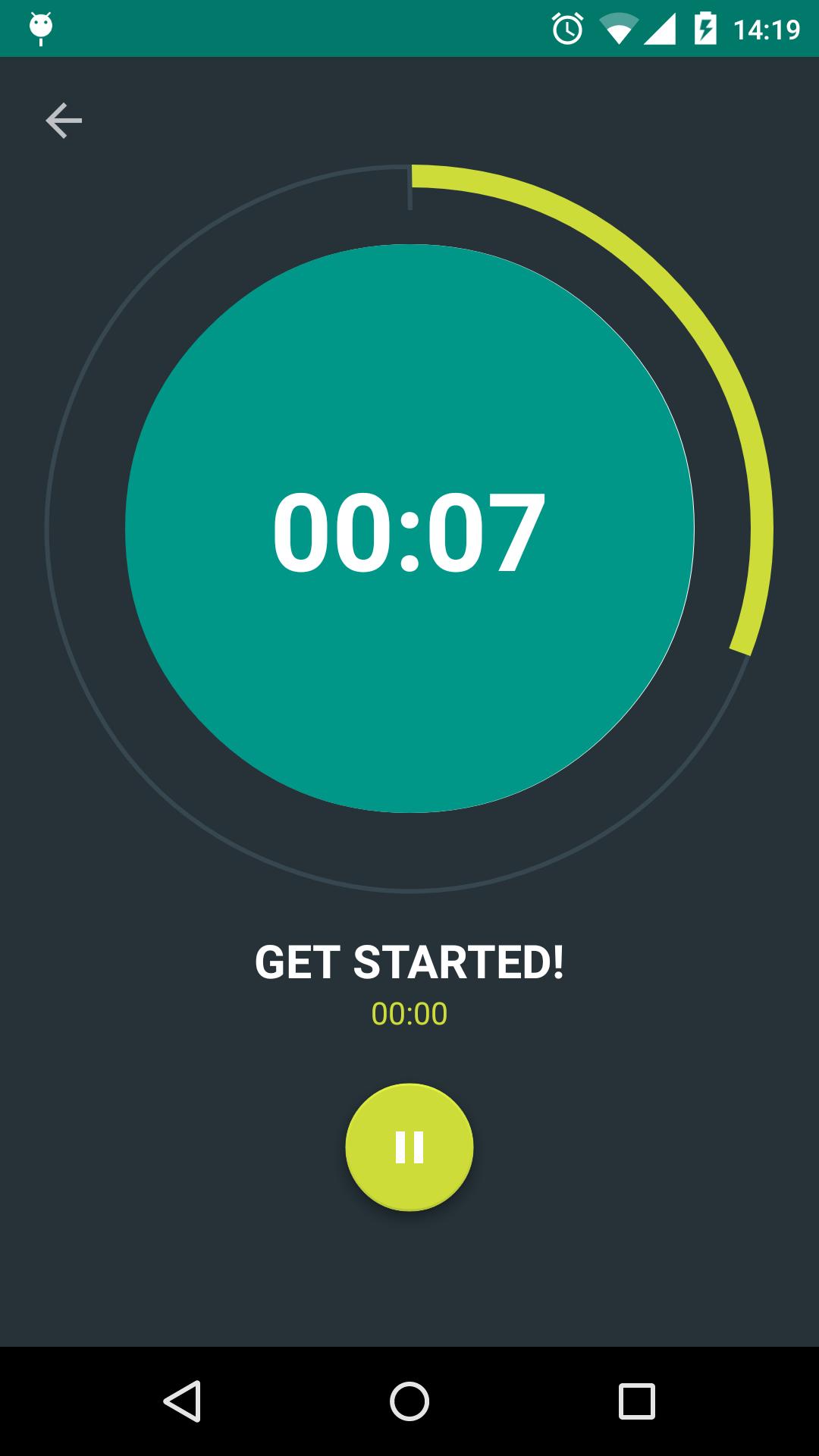Screen dimensions: 819x1456
Task: Go back using the top arrow
Action: click(x=64, y=121)
